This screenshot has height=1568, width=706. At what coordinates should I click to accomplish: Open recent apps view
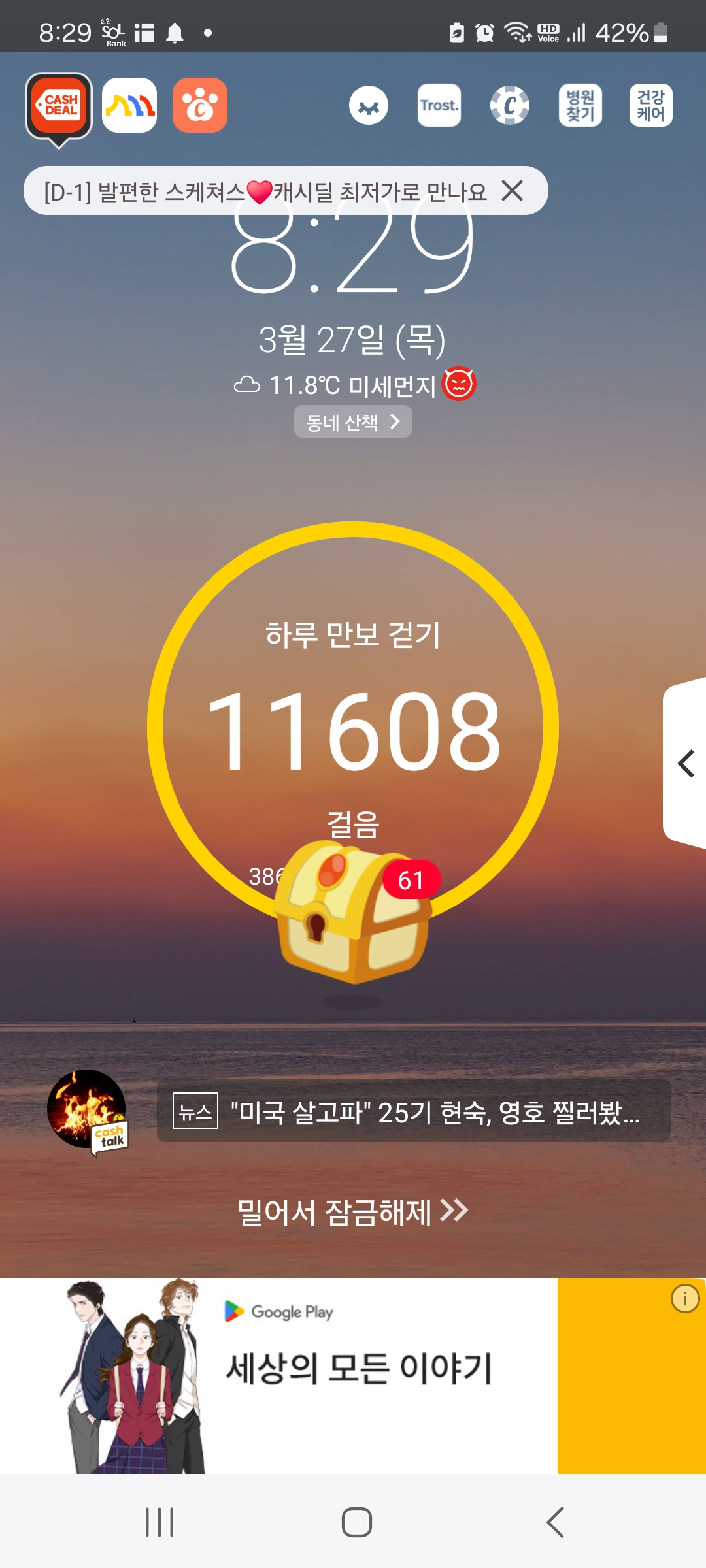pyautogui.click(x=160, y=1522)
